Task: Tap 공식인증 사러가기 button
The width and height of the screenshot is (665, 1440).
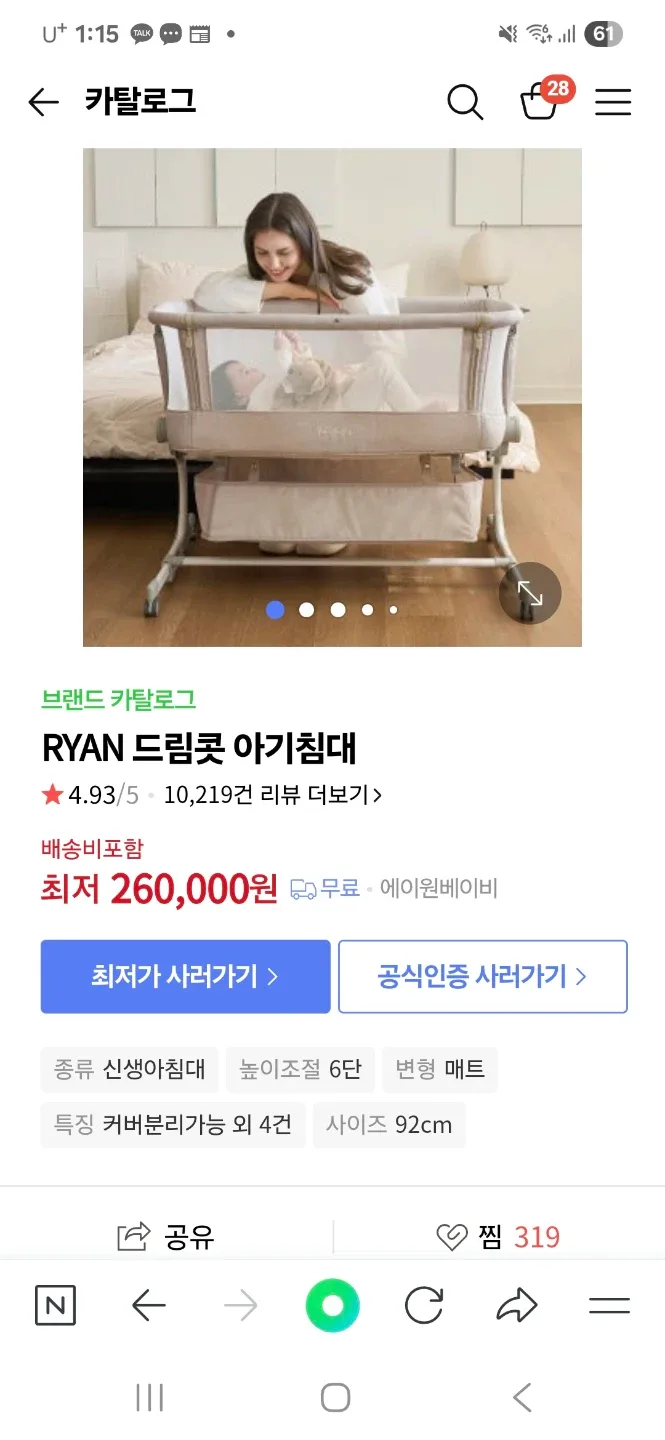Action: [x=482, y=976]
